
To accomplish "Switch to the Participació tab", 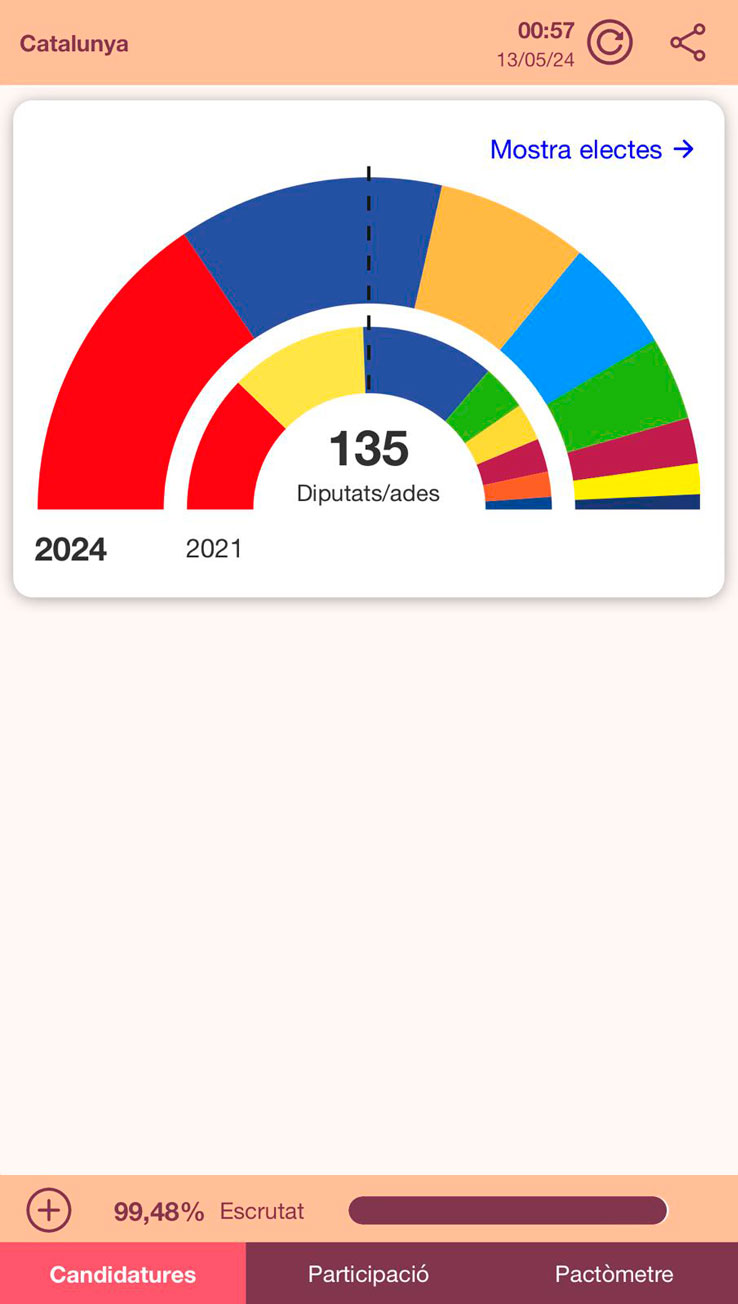I will tap(368, 1274).
